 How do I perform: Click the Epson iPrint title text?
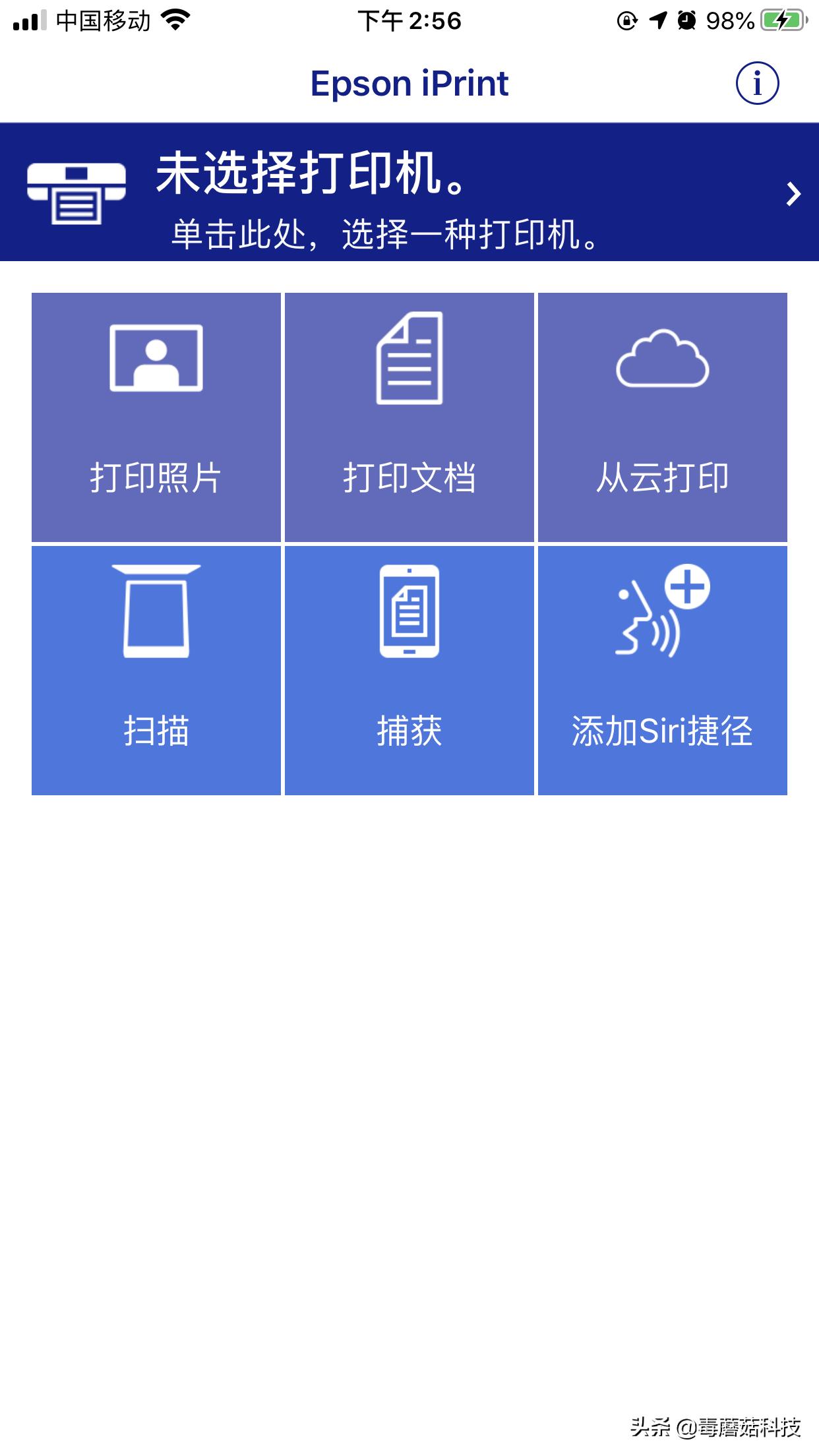coord(409,83)
